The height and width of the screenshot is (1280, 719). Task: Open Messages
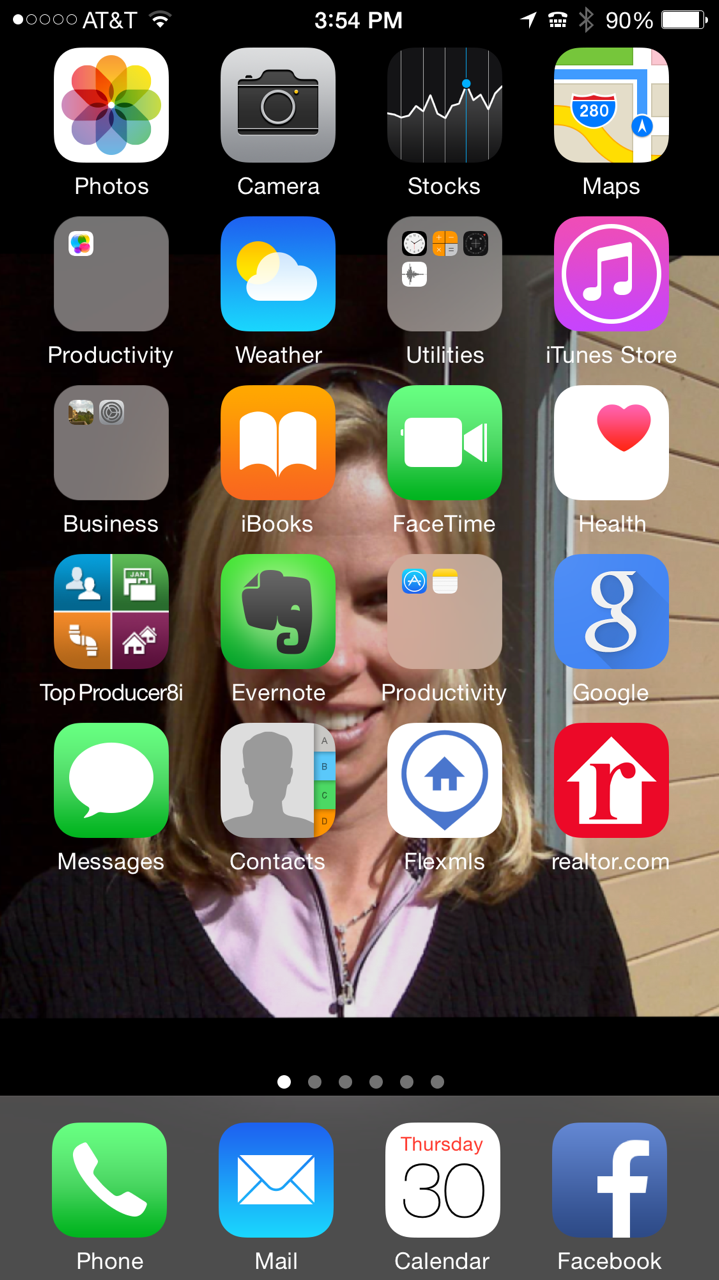click(x=111, y=781)
